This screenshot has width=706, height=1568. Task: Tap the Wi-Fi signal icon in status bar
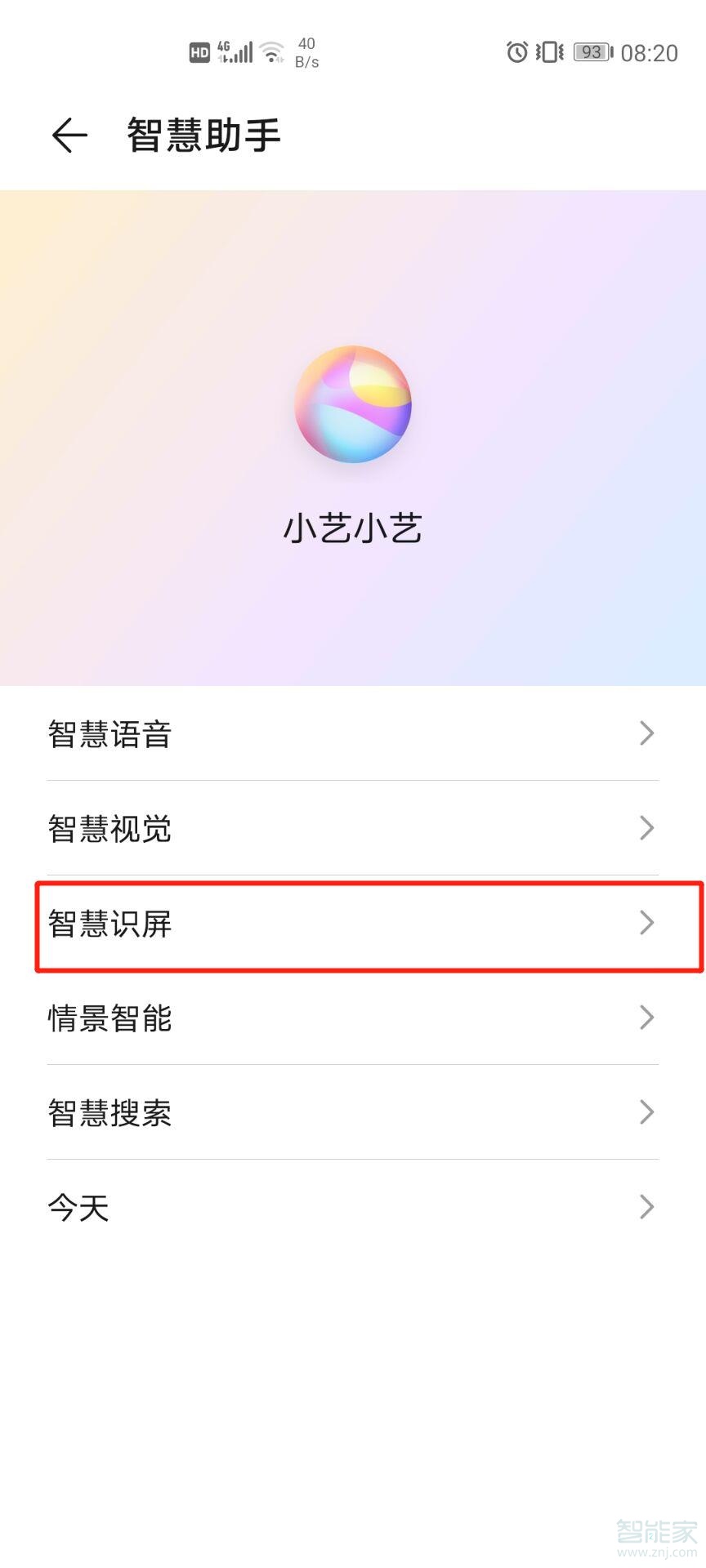(x=270, y=51)
